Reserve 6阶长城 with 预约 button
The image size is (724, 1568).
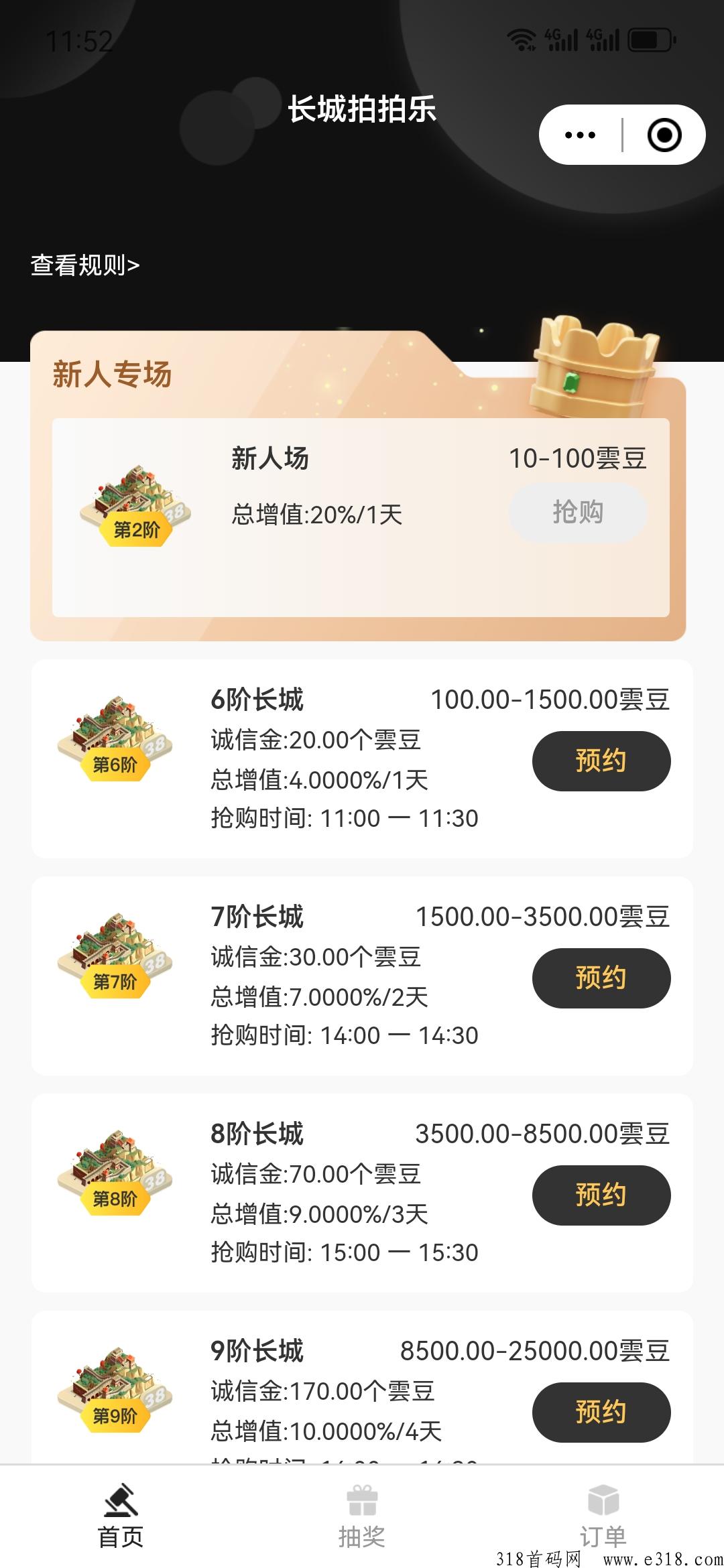601,761
